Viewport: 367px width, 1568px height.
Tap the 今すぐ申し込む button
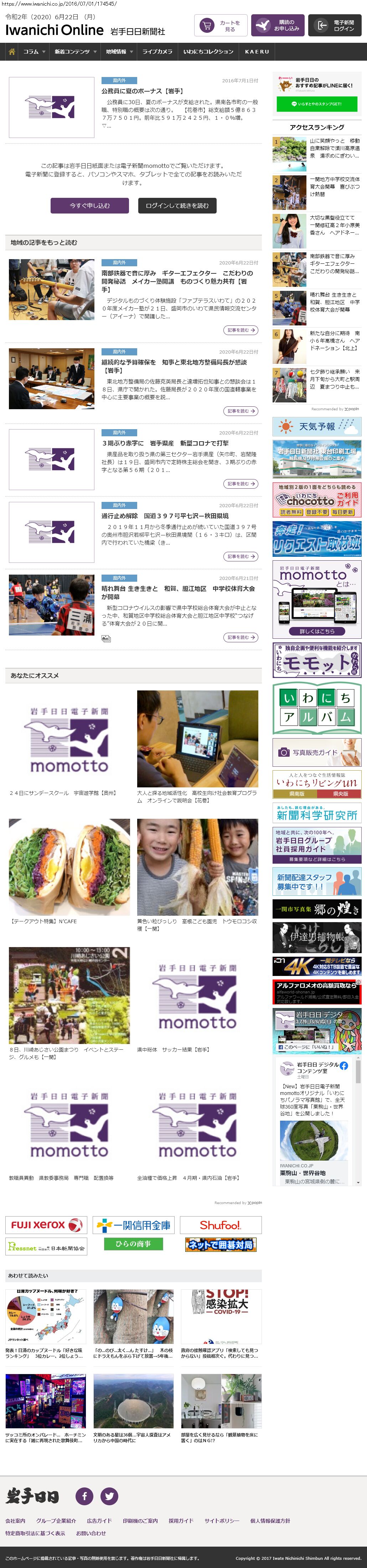[89, 206]
